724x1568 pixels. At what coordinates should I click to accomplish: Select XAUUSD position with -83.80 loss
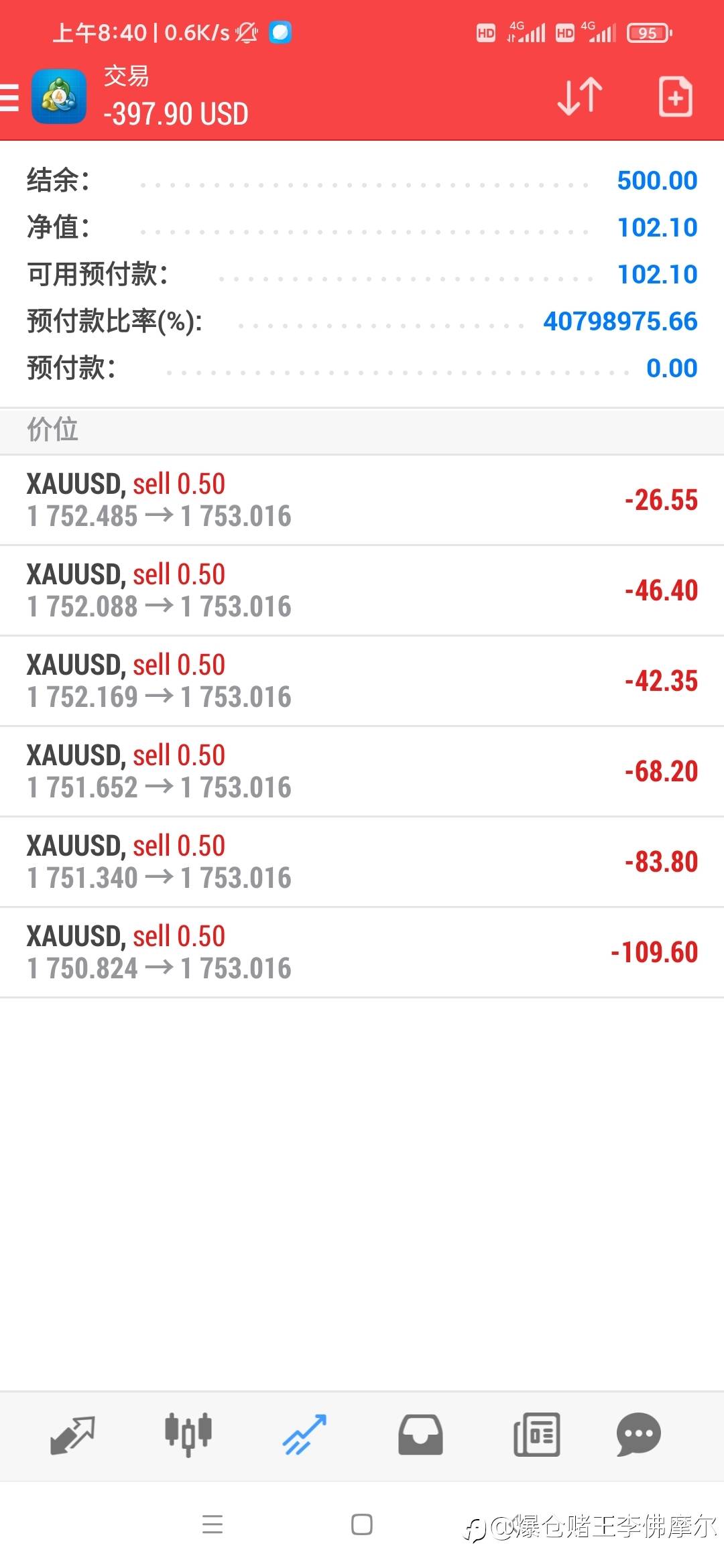pyautogui.click(x=362, y=862)
